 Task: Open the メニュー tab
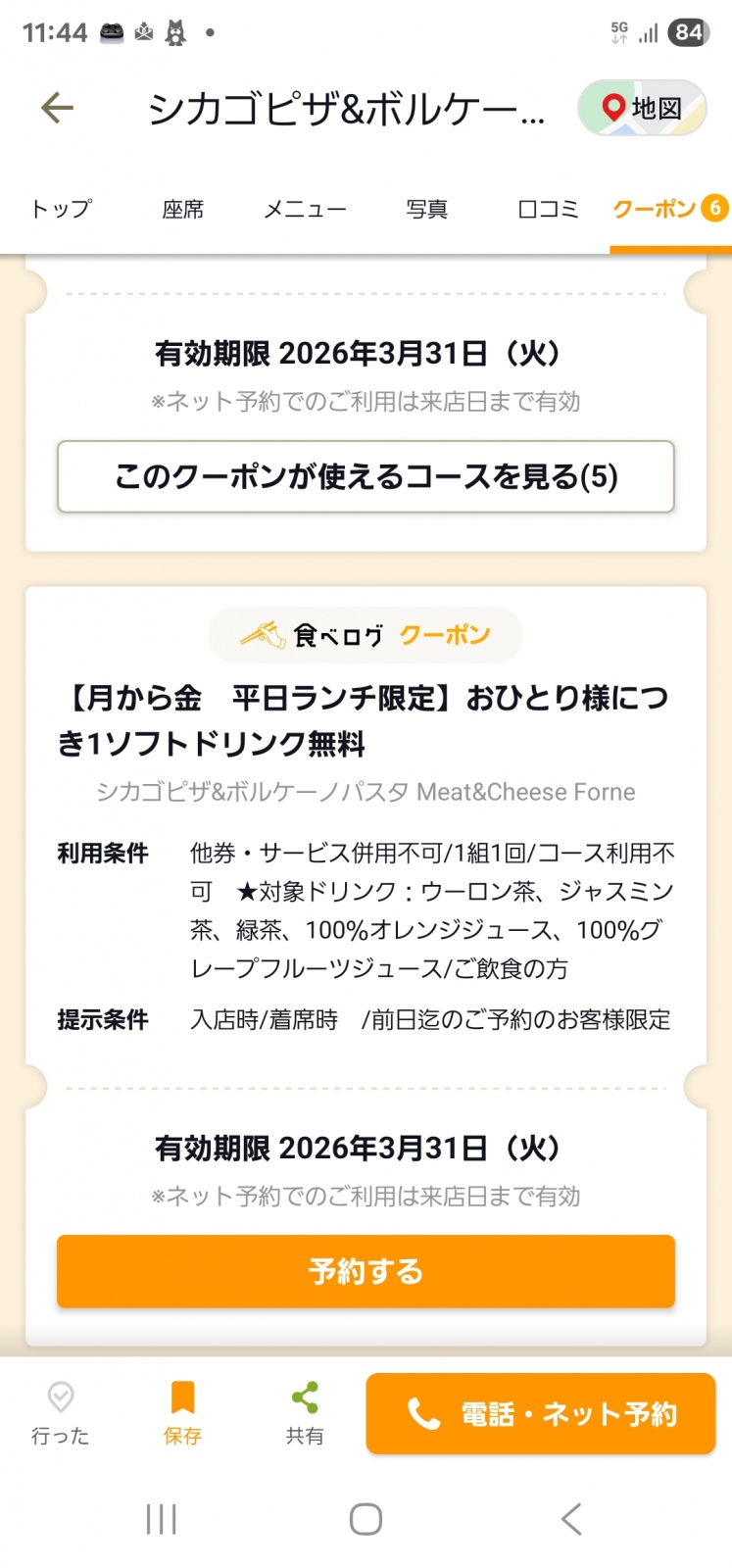click(305, 209)
